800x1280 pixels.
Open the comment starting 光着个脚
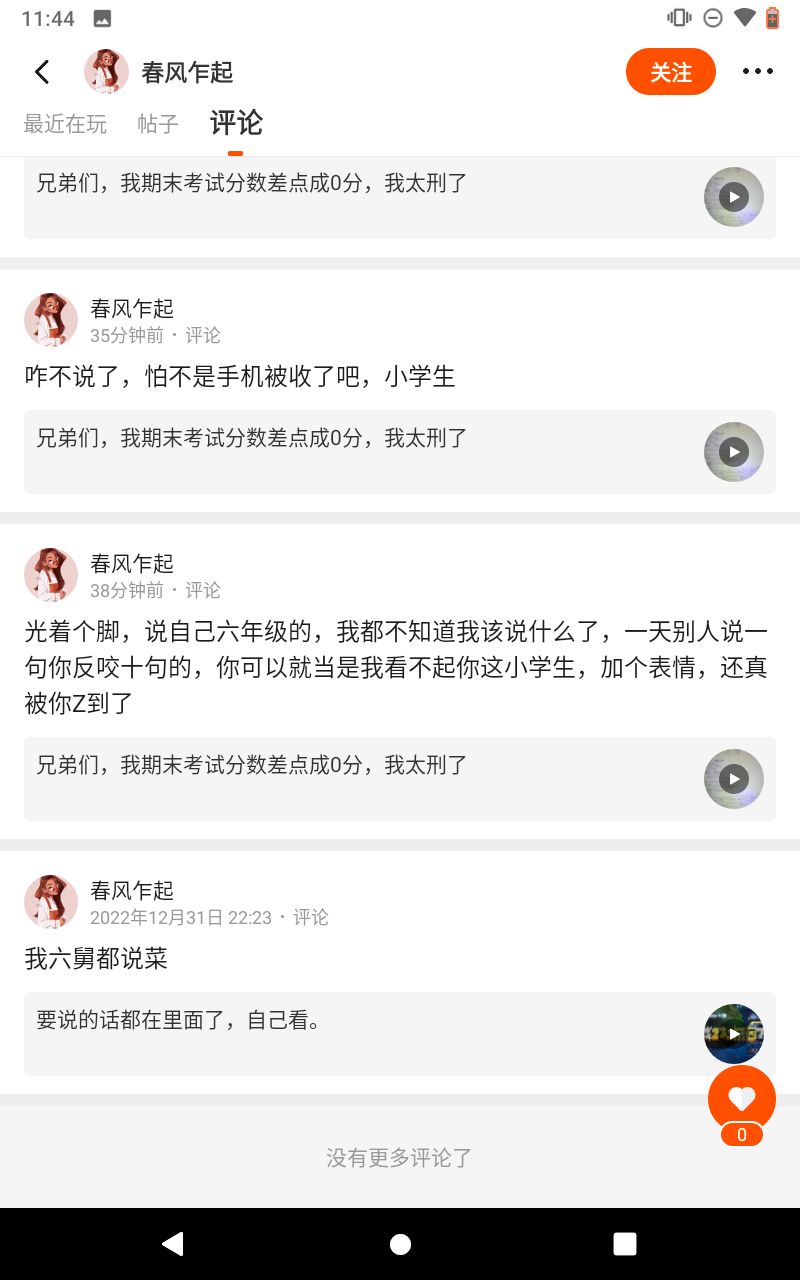[396, 668]
